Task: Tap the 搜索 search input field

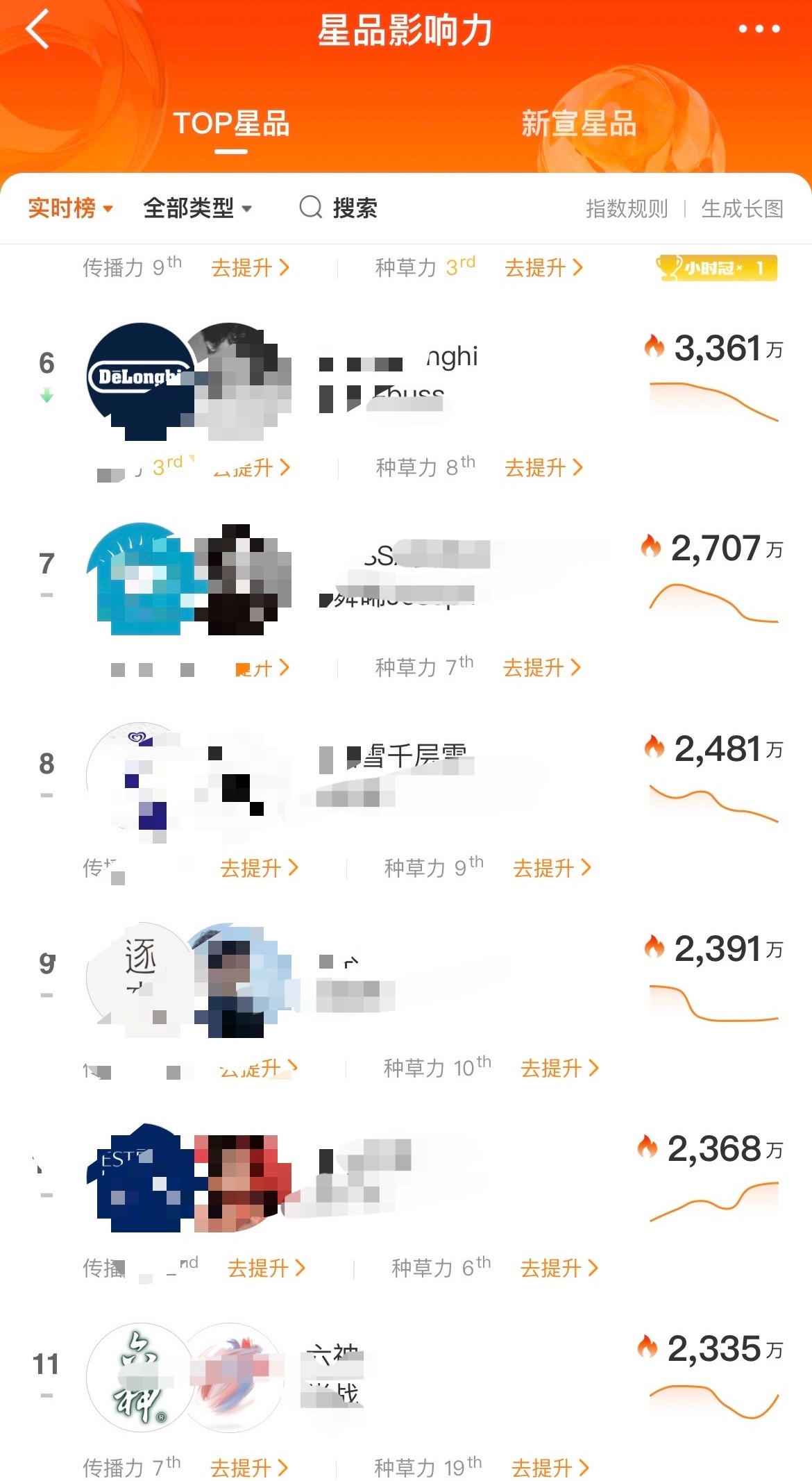Action: pyautogui.click(x=354, y=208)
